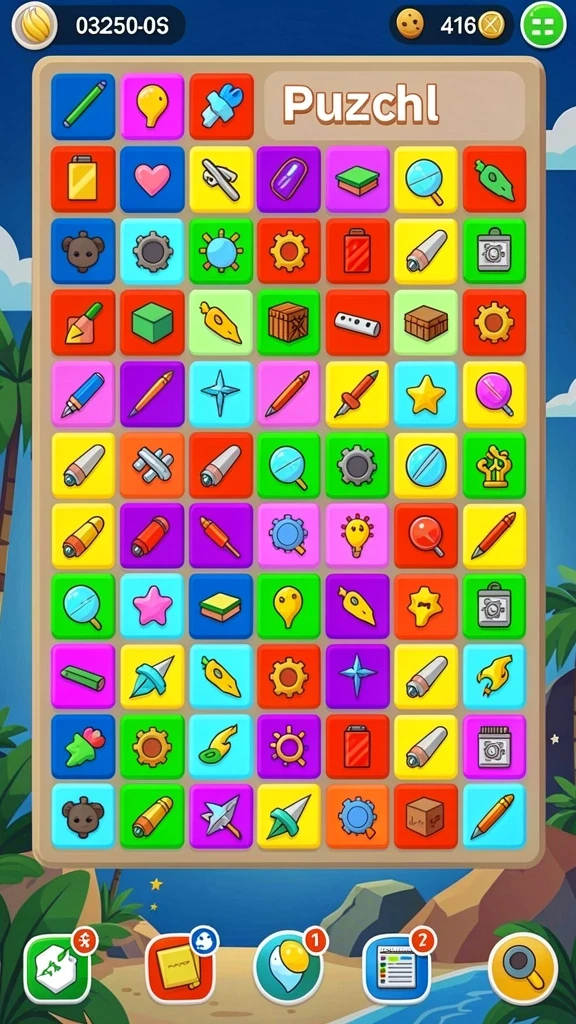Tap the yellow balloon on magenta tile
Viewport: 576px width, 1024px height.
152,106
